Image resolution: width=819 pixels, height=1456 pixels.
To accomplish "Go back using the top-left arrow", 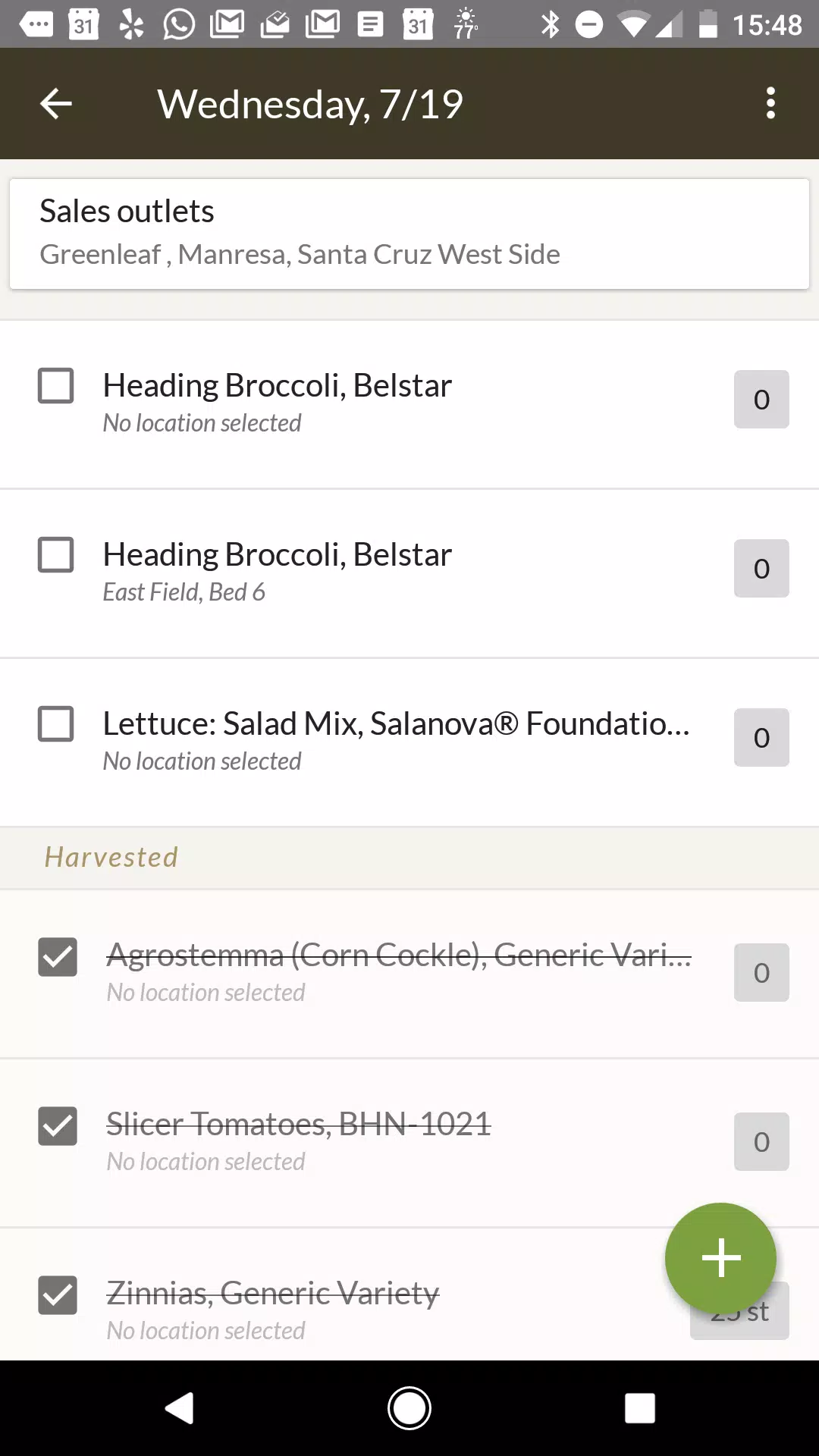I will pos(56,104).
